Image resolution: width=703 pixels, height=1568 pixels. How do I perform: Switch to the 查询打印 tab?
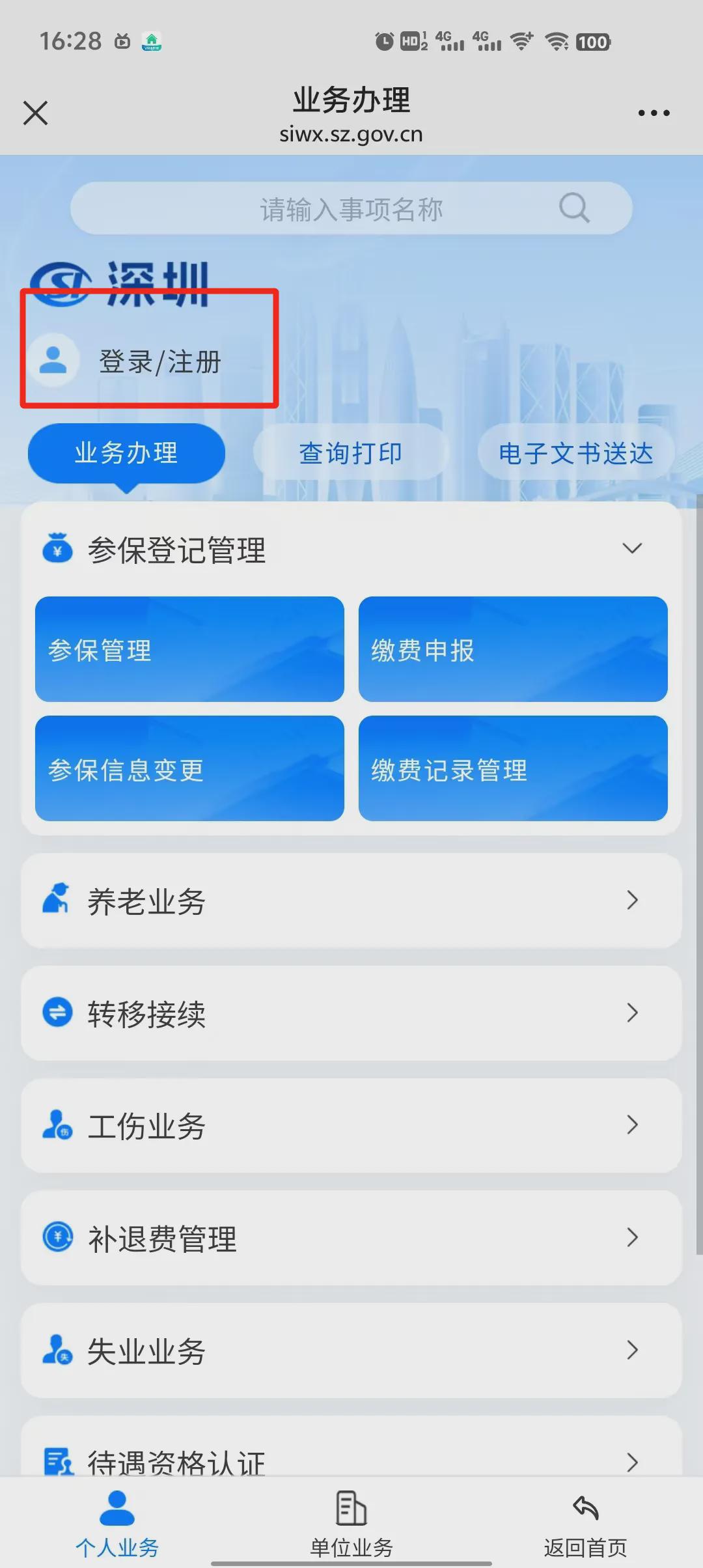click(x=350, y=452)
